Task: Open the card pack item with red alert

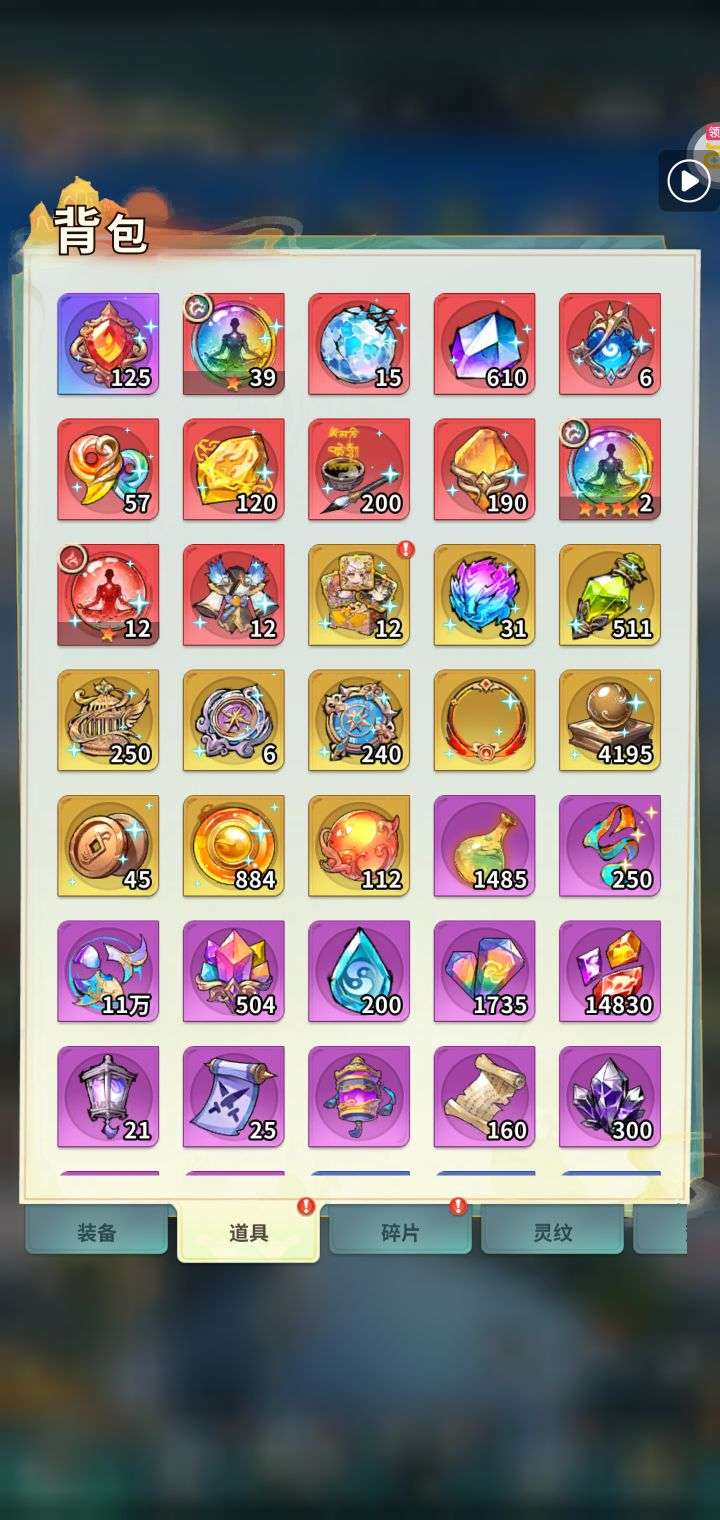Action: click(359, 595)
